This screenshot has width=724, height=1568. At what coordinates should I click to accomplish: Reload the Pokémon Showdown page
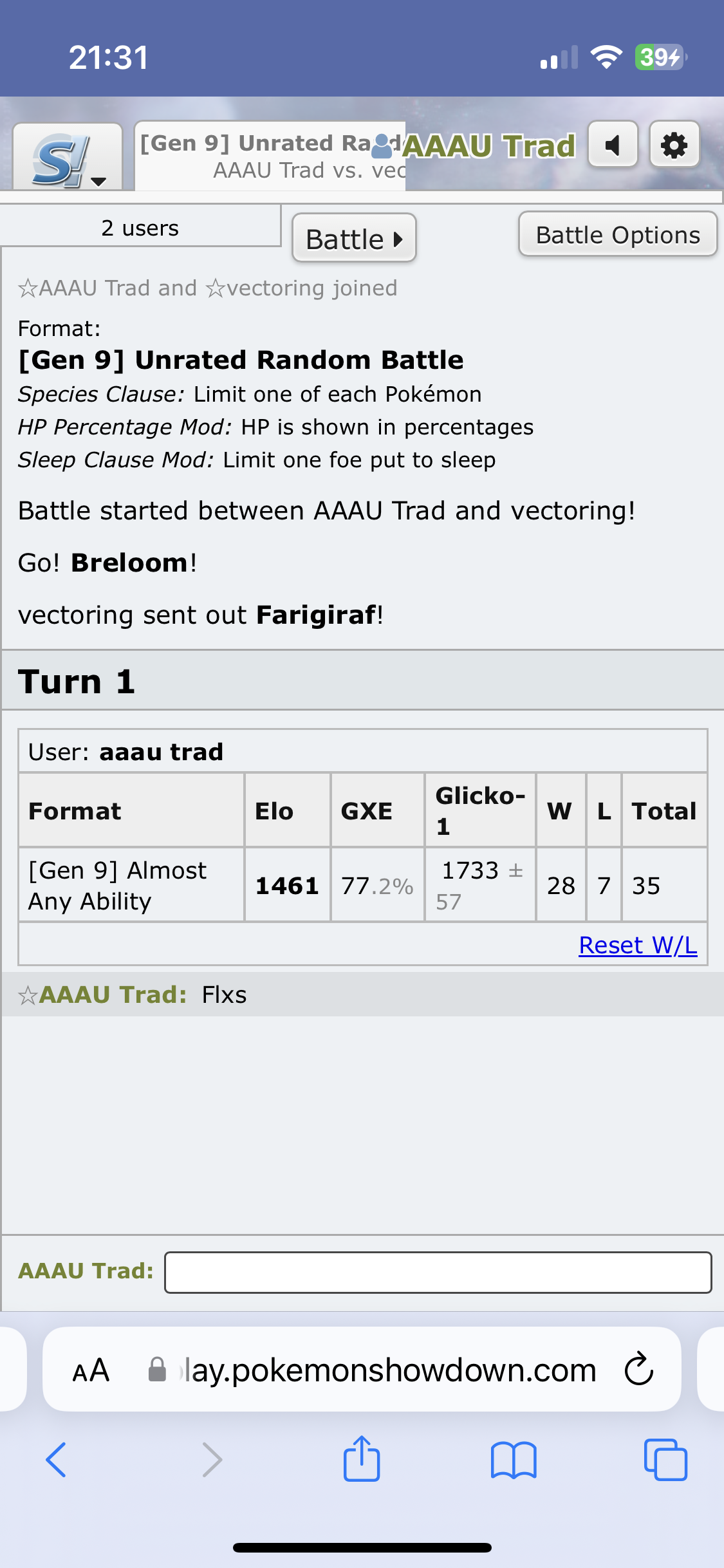(x=639, y=1369)
